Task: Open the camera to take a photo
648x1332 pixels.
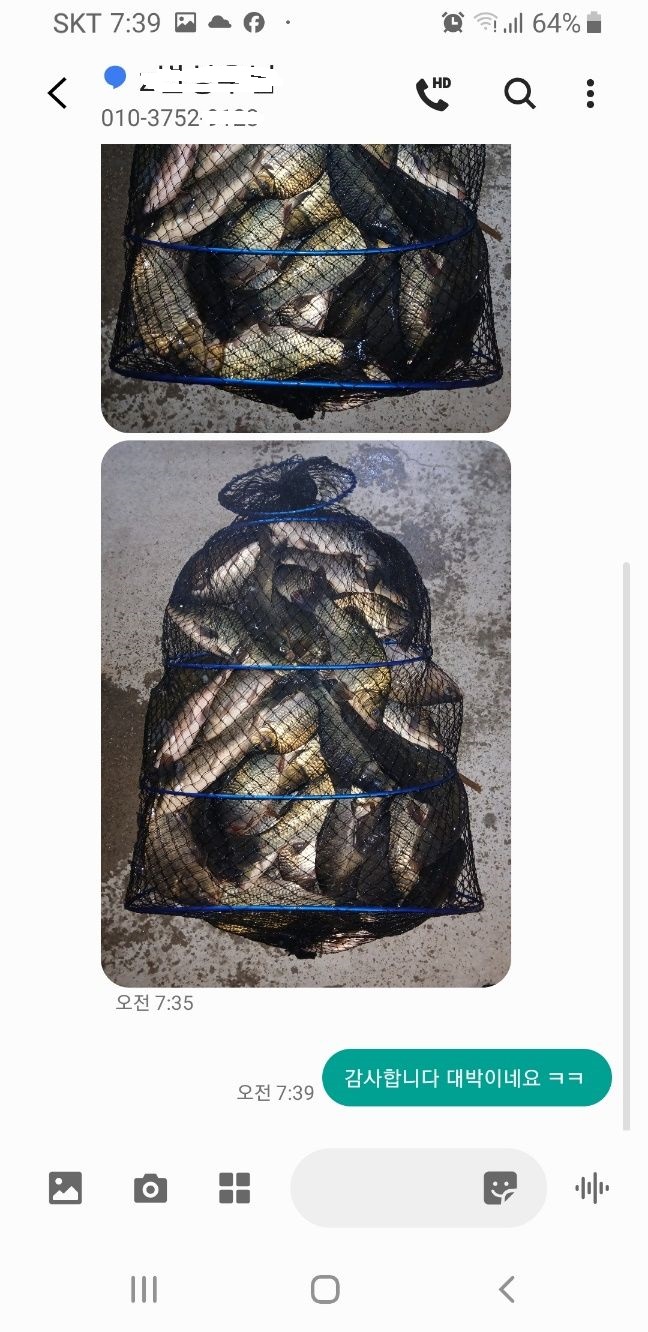Action: pyautogui.click(x=150, y=1188)
